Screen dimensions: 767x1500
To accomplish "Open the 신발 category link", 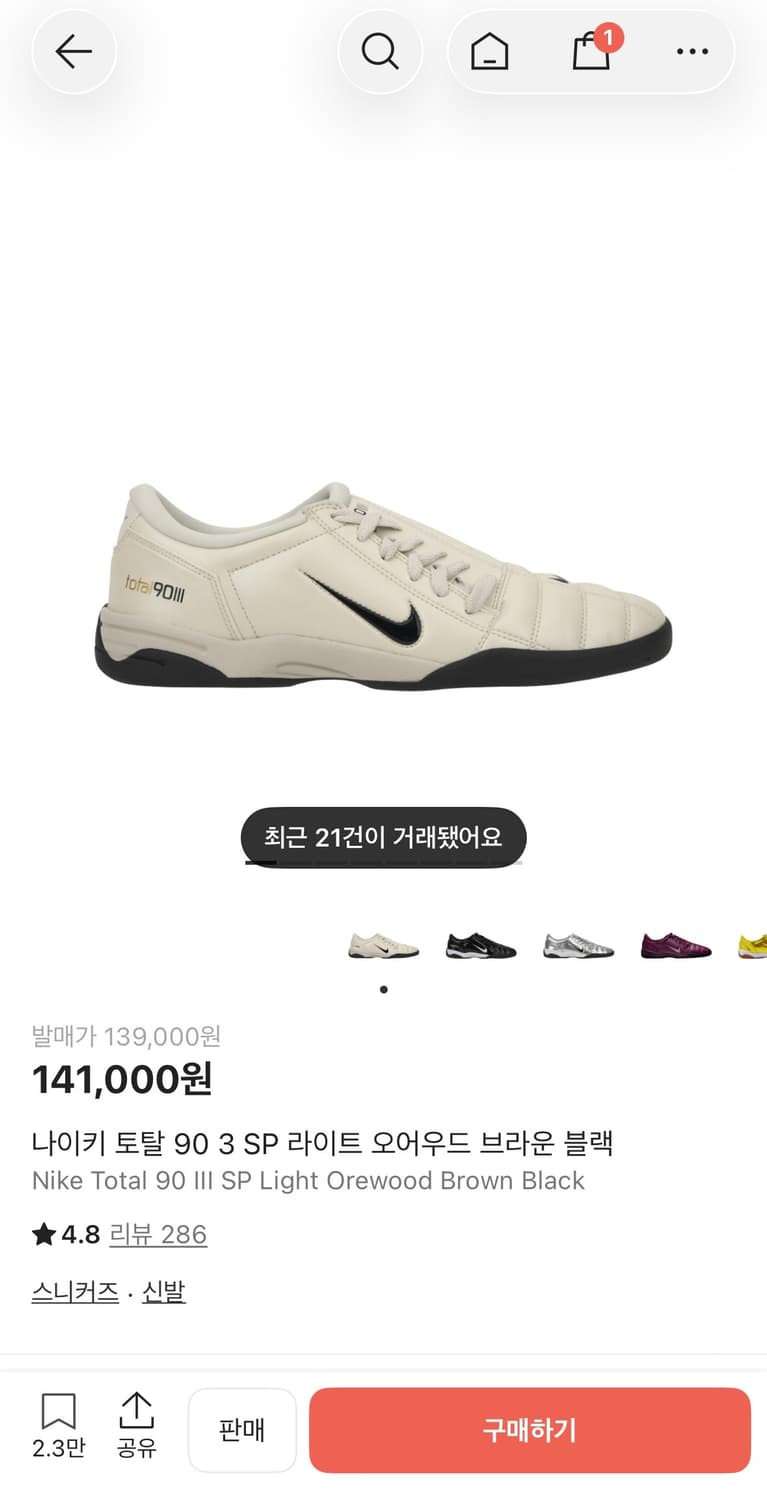I will click(x=163, y=1292).
